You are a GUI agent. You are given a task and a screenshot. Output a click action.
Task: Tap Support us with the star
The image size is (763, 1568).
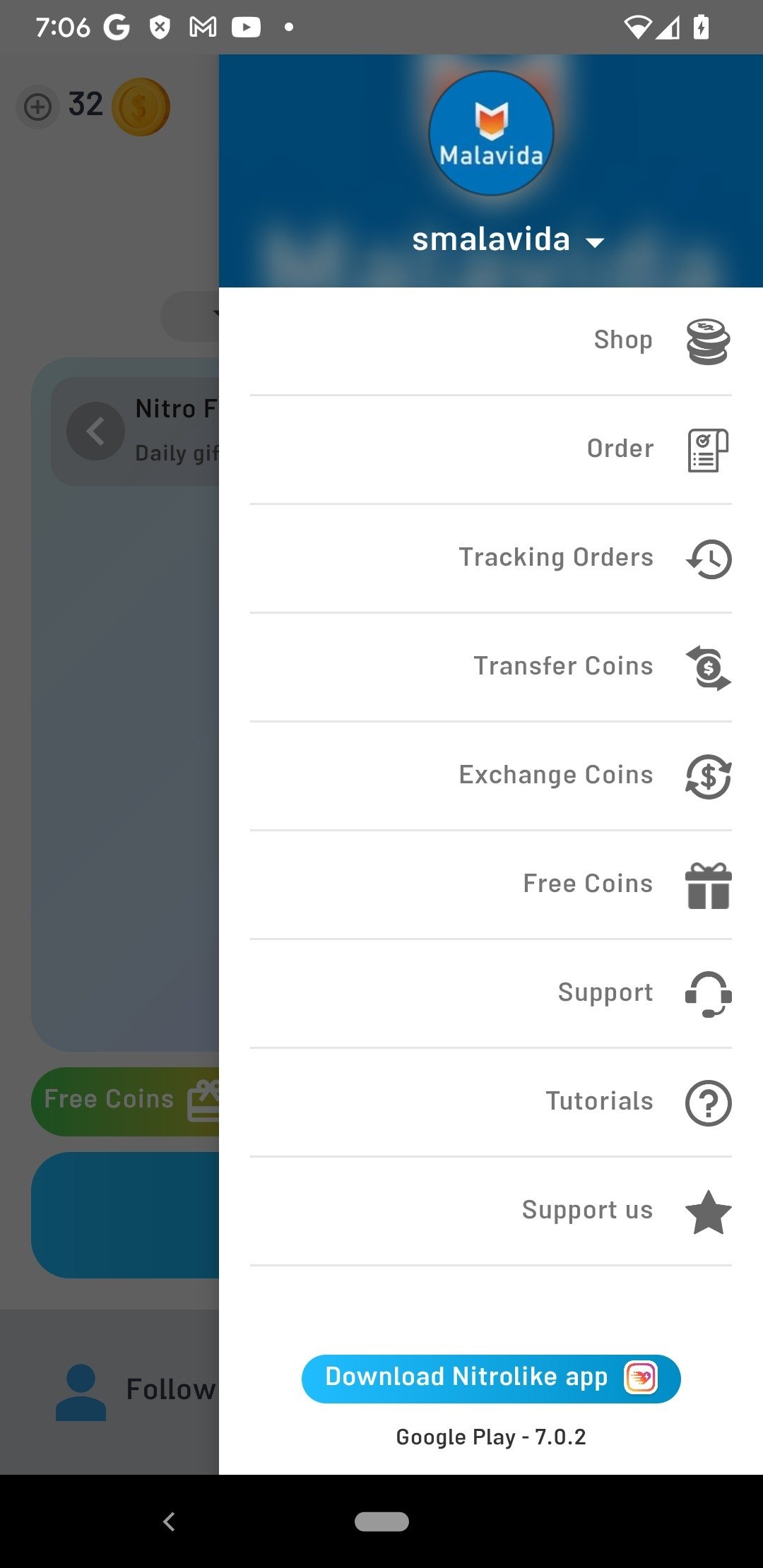coord(491,1211)
